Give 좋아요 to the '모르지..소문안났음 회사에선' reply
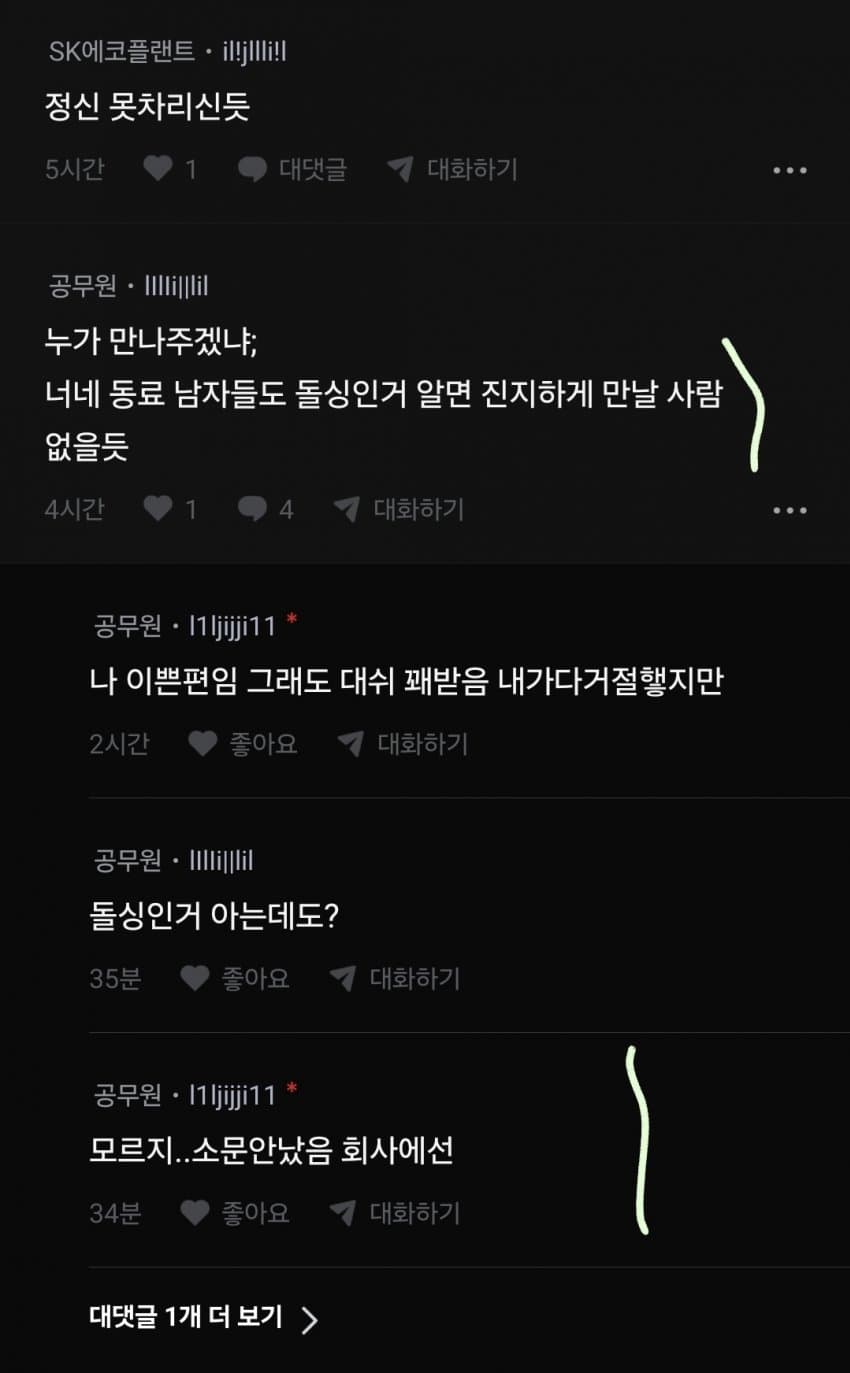This screenshot has width=850, height=1373. click(235, 1213)
